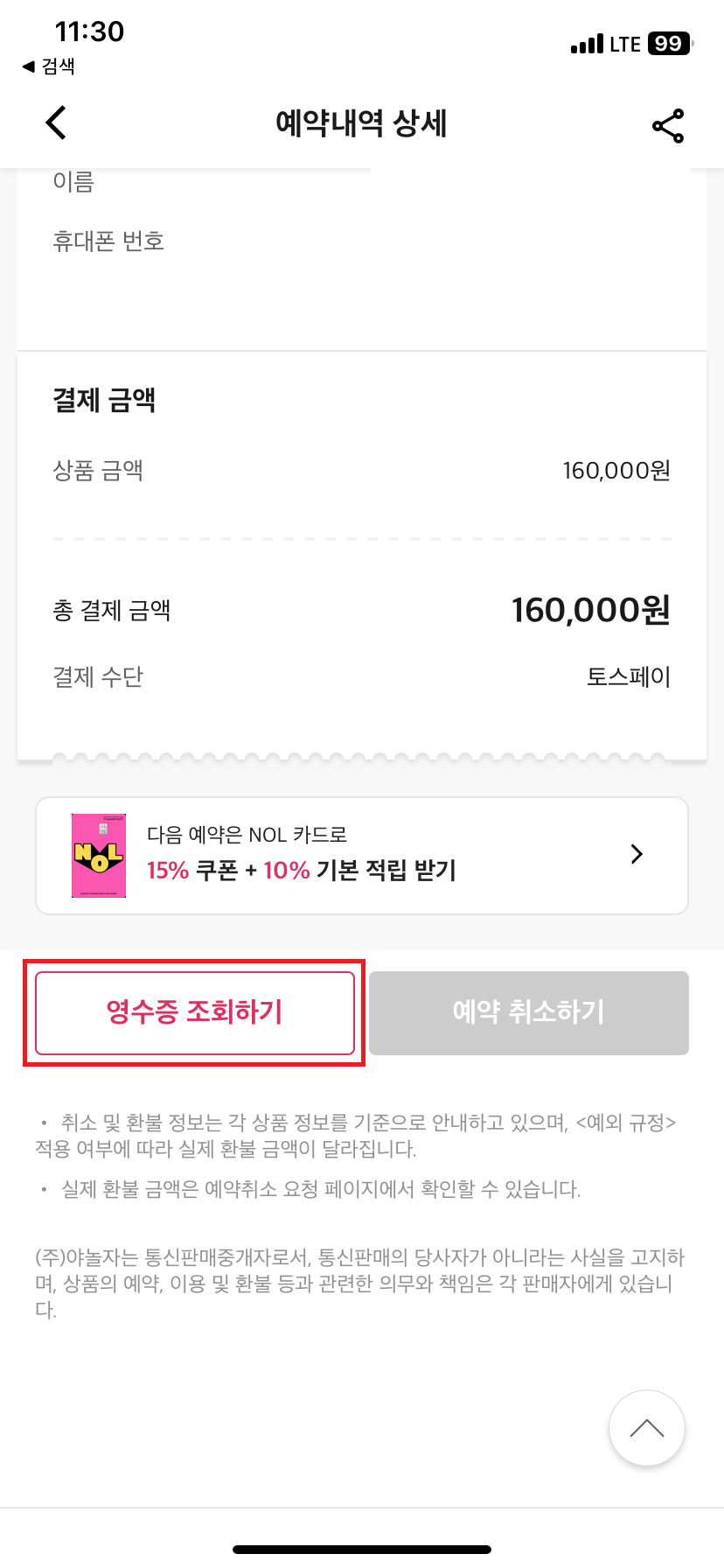Viewport: 724px width, 1568px height.
Task: Tap the NOL card logo thumbnail
Action: pyautogui.click(x=99, y=854)
